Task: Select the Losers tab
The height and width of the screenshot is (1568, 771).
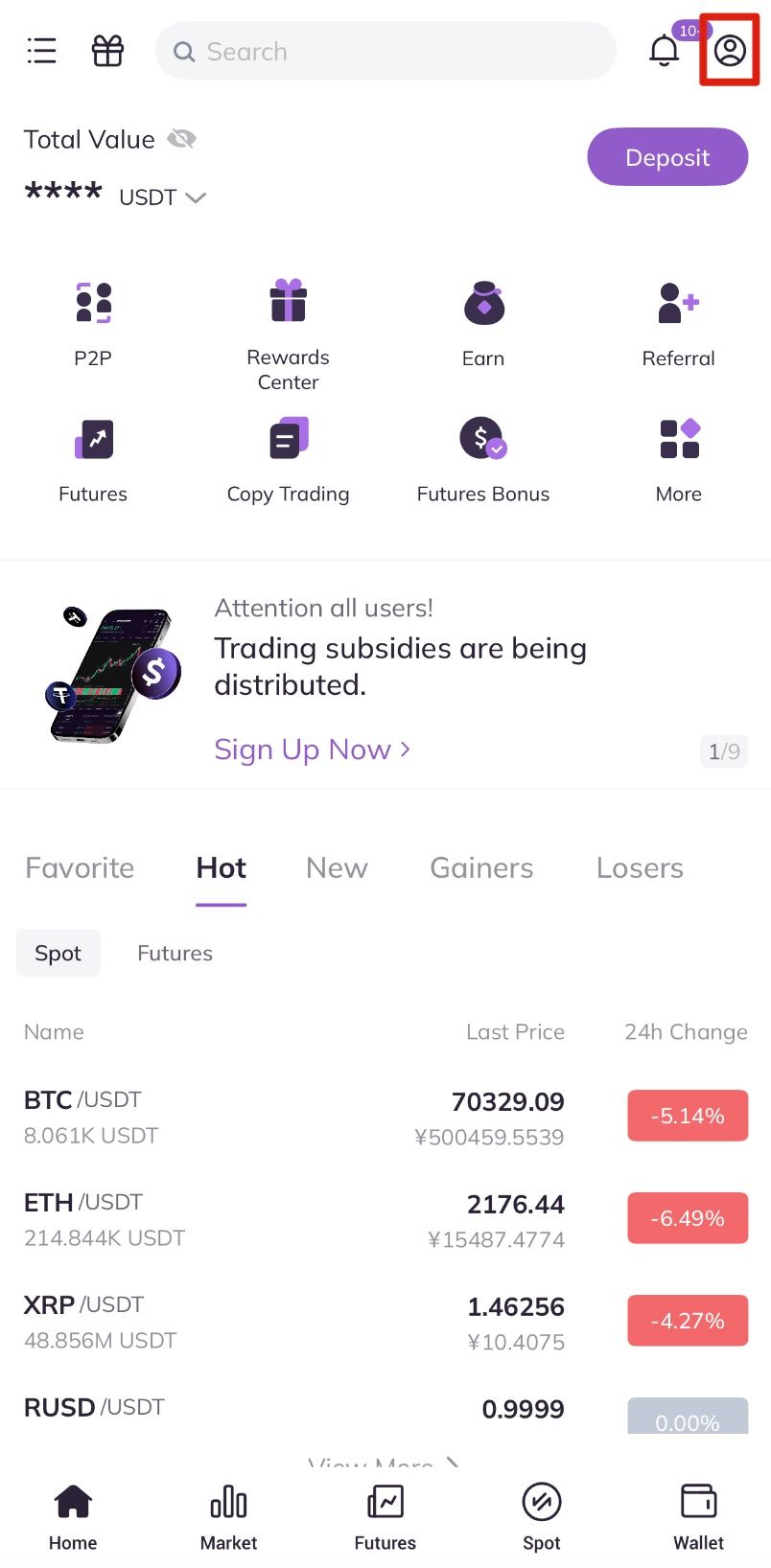Action: click(640, 867)
